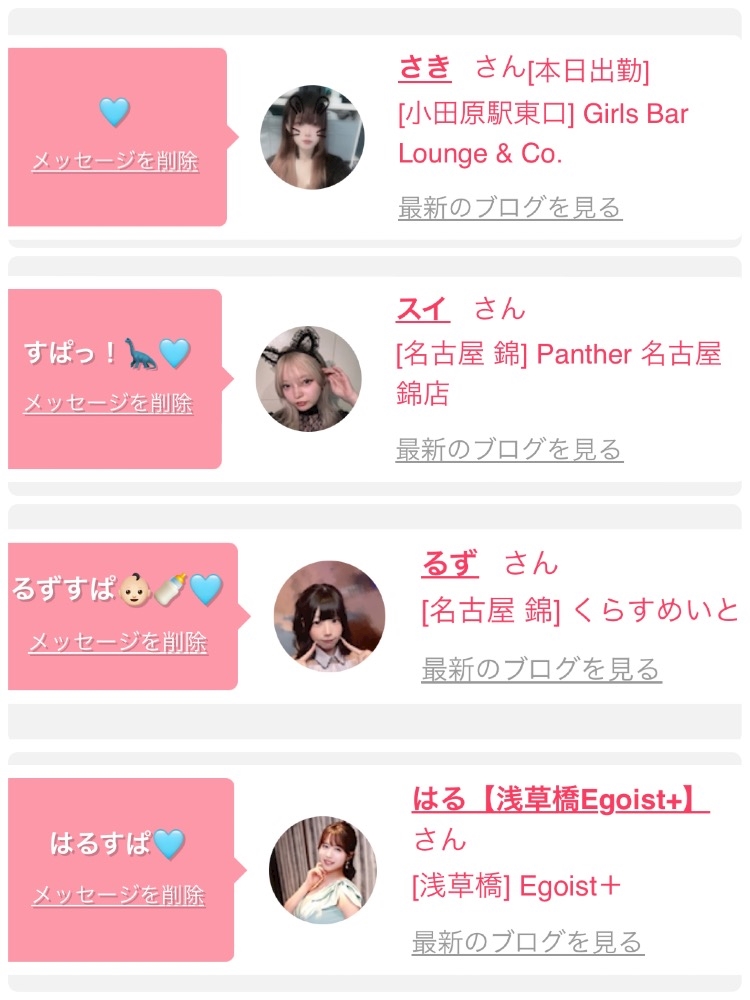
Task: Open スイ's profile name link
Action: (423, 308)
